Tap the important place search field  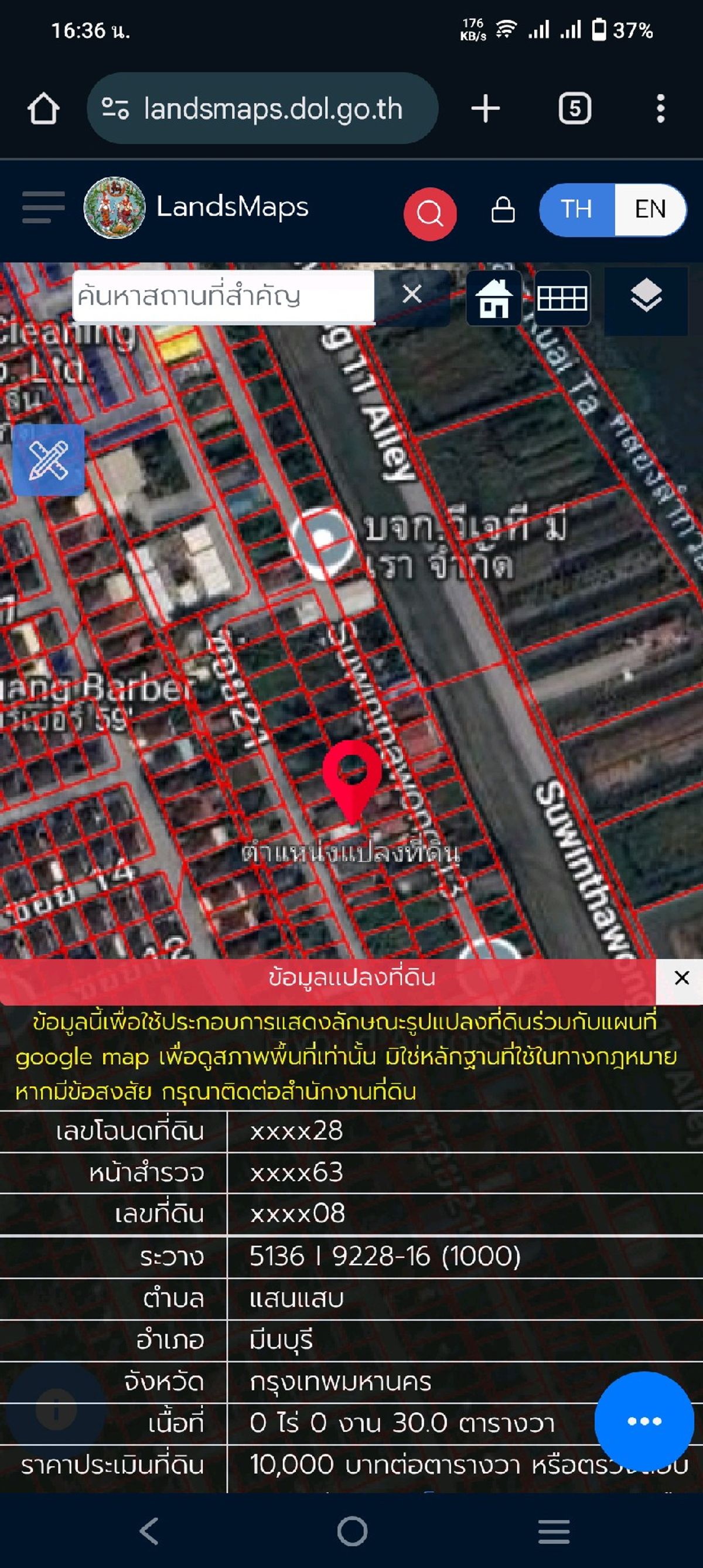pyautogui.click(x=223, y=295)
